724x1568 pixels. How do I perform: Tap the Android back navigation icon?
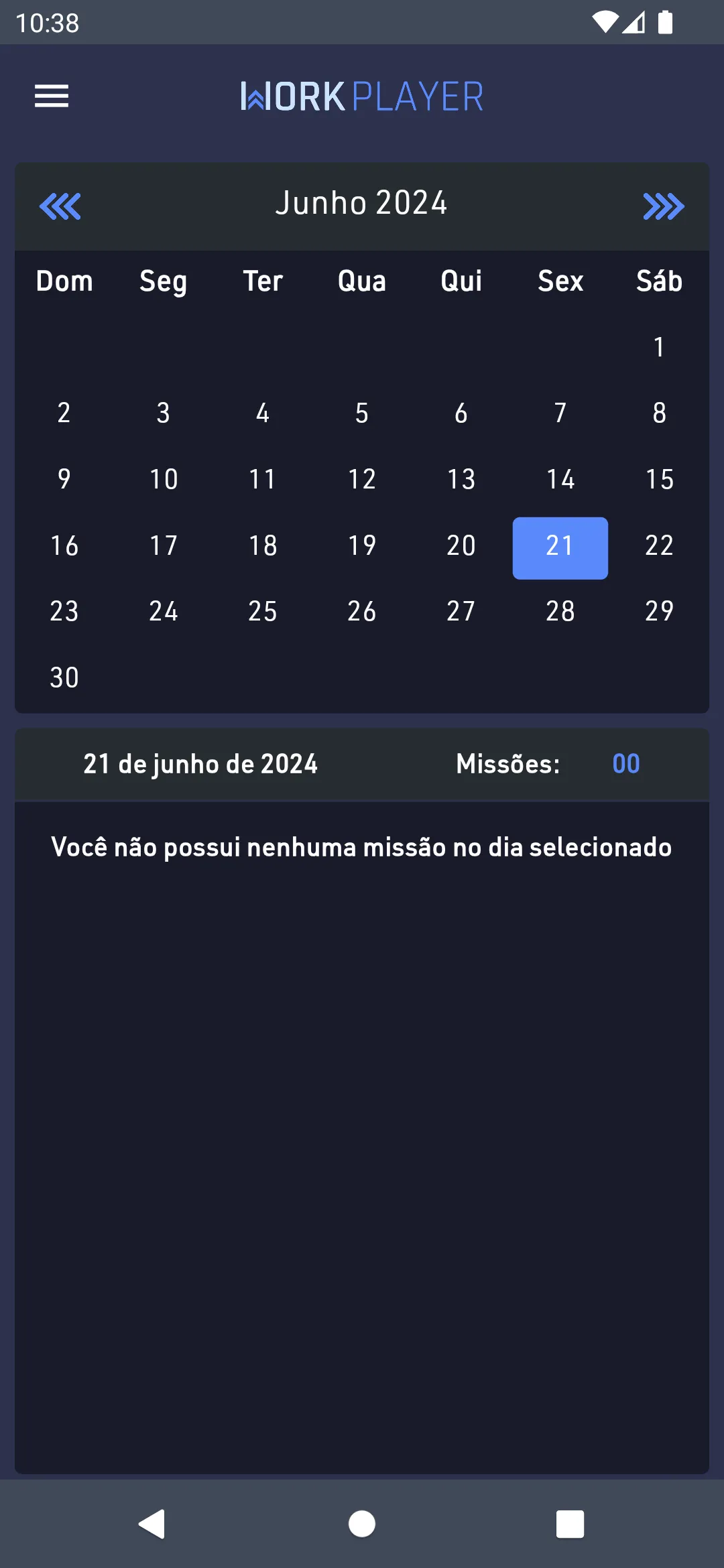(153, 1524)
